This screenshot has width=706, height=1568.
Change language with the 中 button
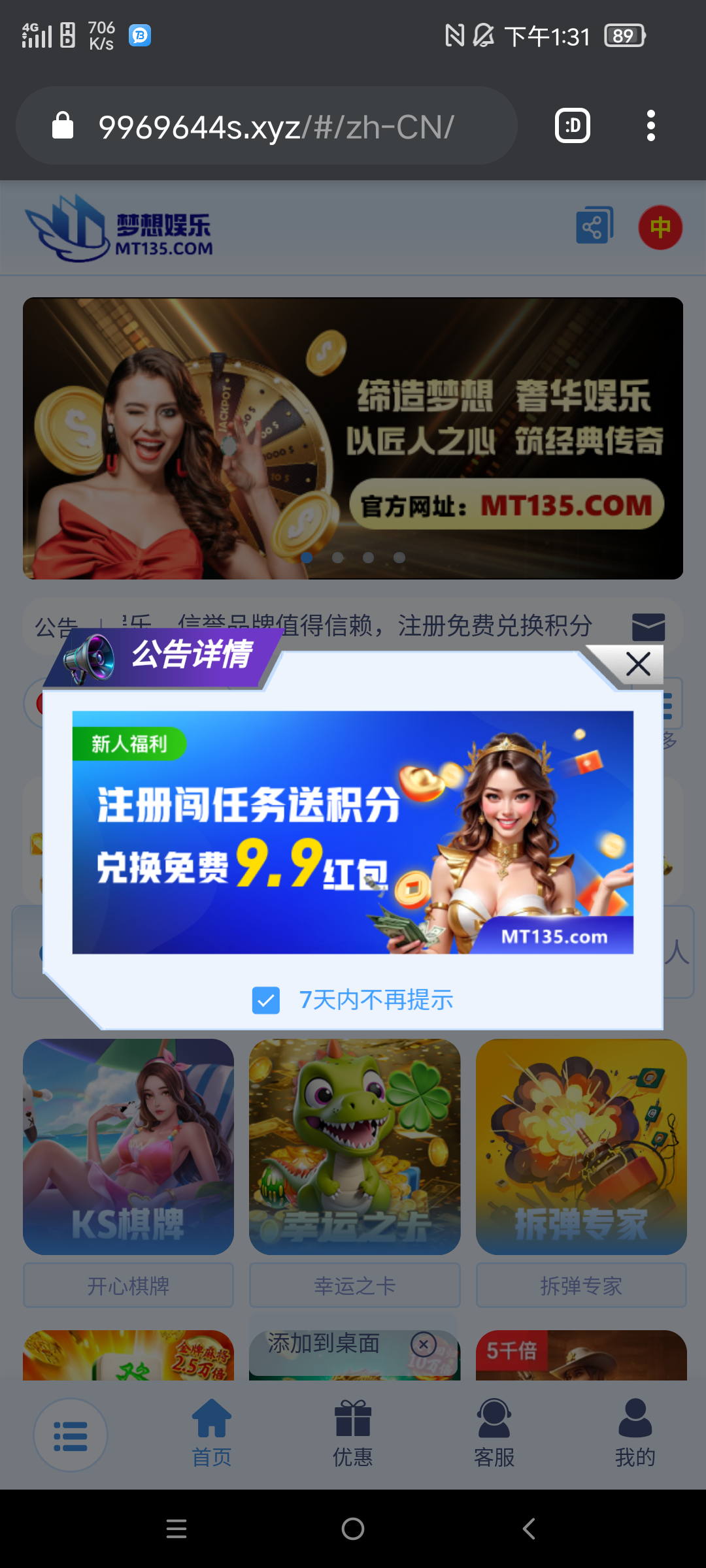(660, 227)
